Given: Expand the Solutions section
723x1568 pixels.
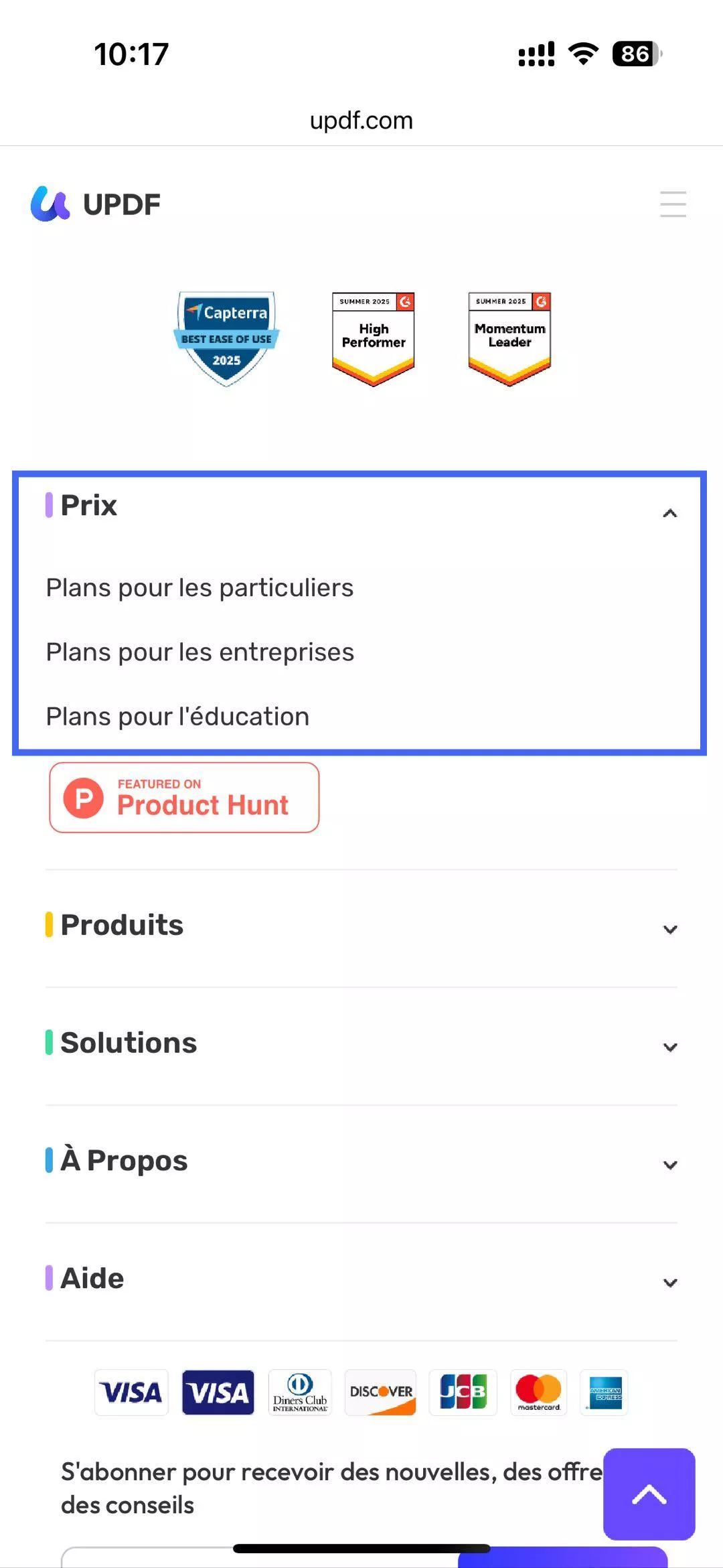Looking at the screenshot, I should [x=669, y=1047].
